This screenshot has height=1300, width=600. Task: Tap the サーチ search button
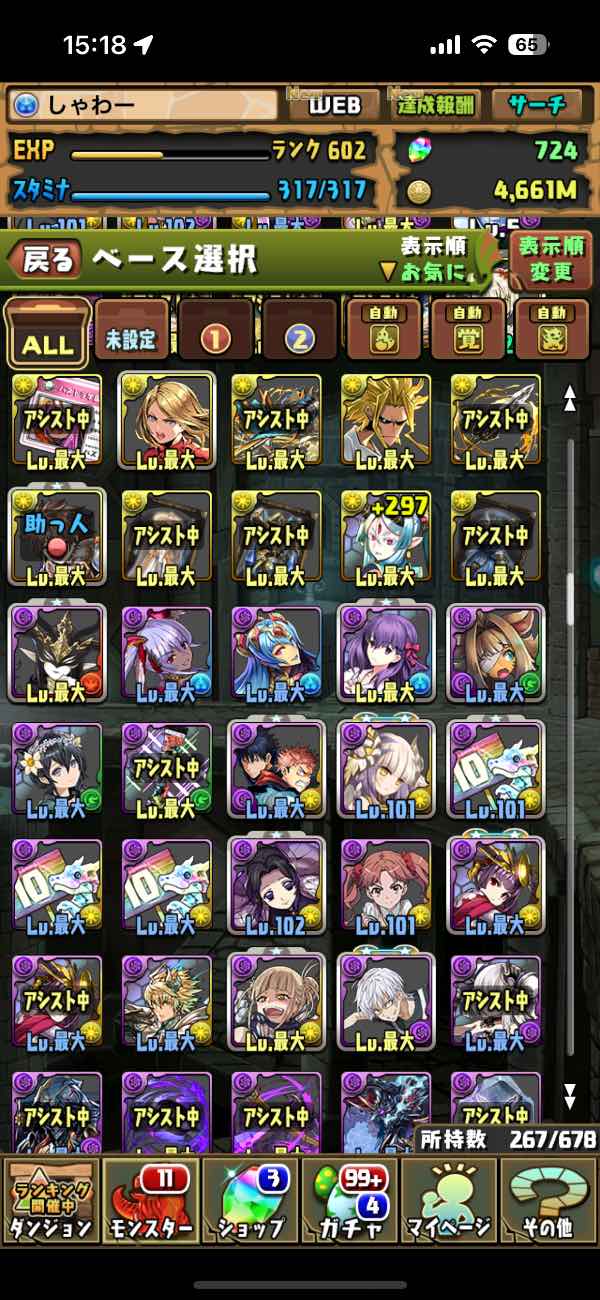(537, 105)
